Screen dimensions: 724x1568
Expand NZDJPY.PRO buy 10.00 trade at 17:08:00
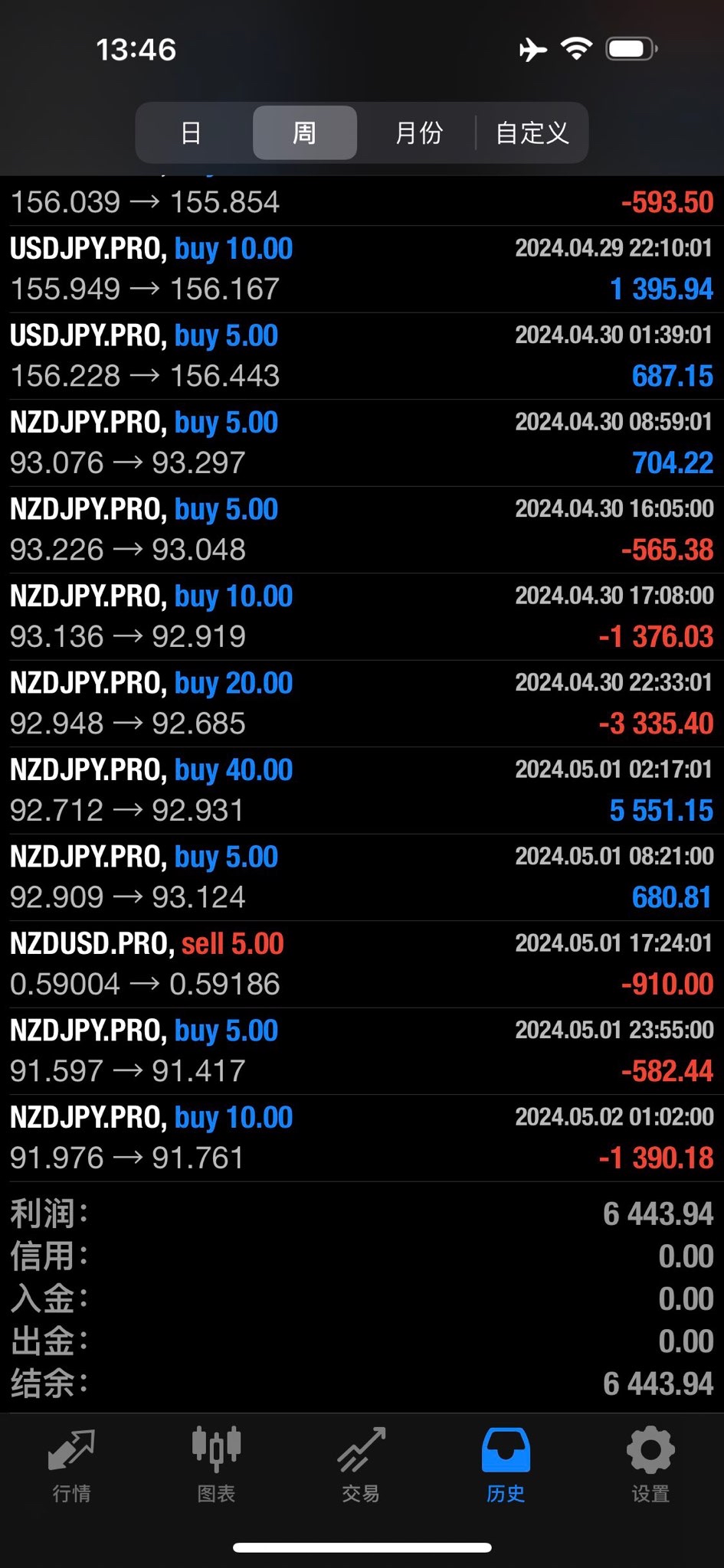pyautogui.click(x=362, y=616)
